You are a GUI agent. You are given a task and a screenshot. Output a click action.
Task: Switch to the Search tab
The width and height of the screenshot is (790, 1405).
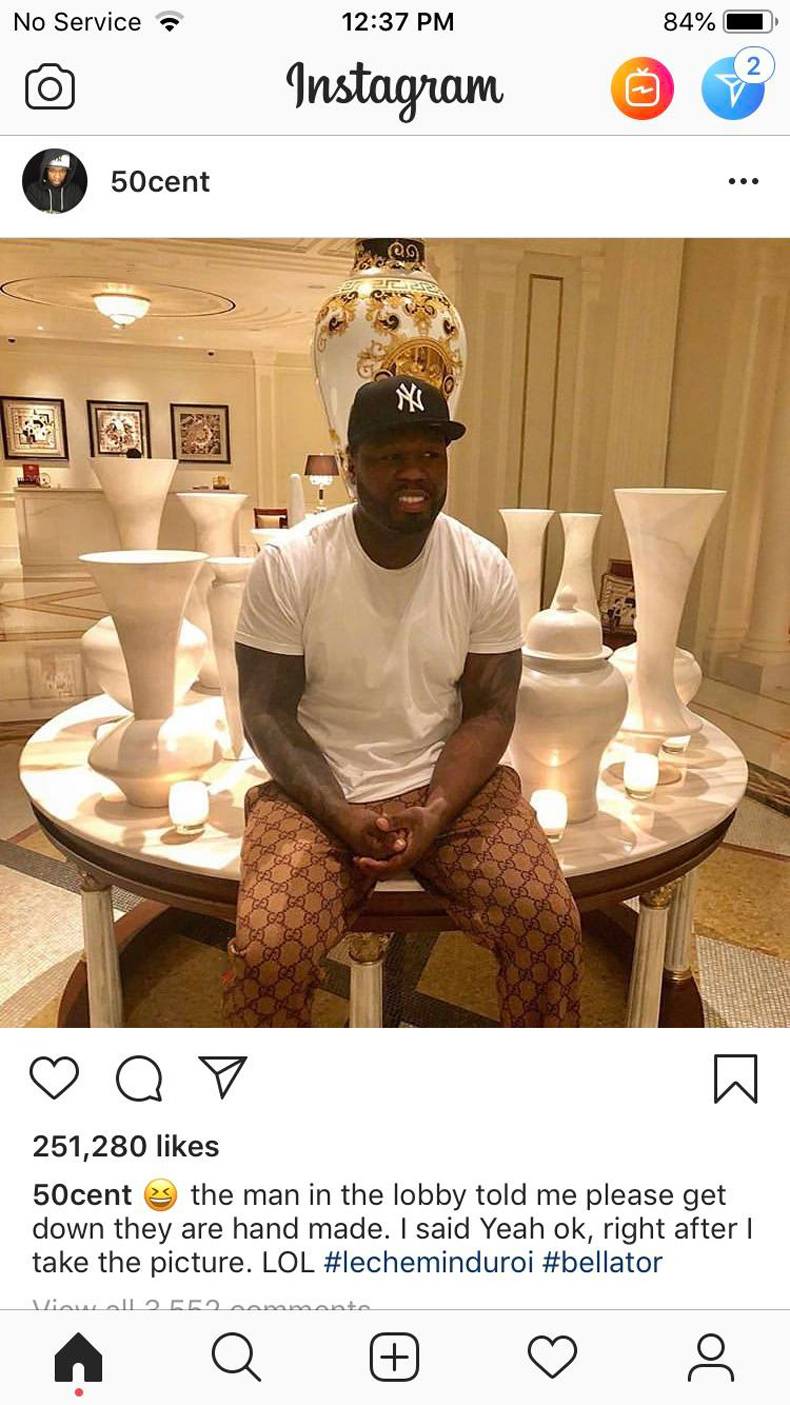[x=236, y=1358]
